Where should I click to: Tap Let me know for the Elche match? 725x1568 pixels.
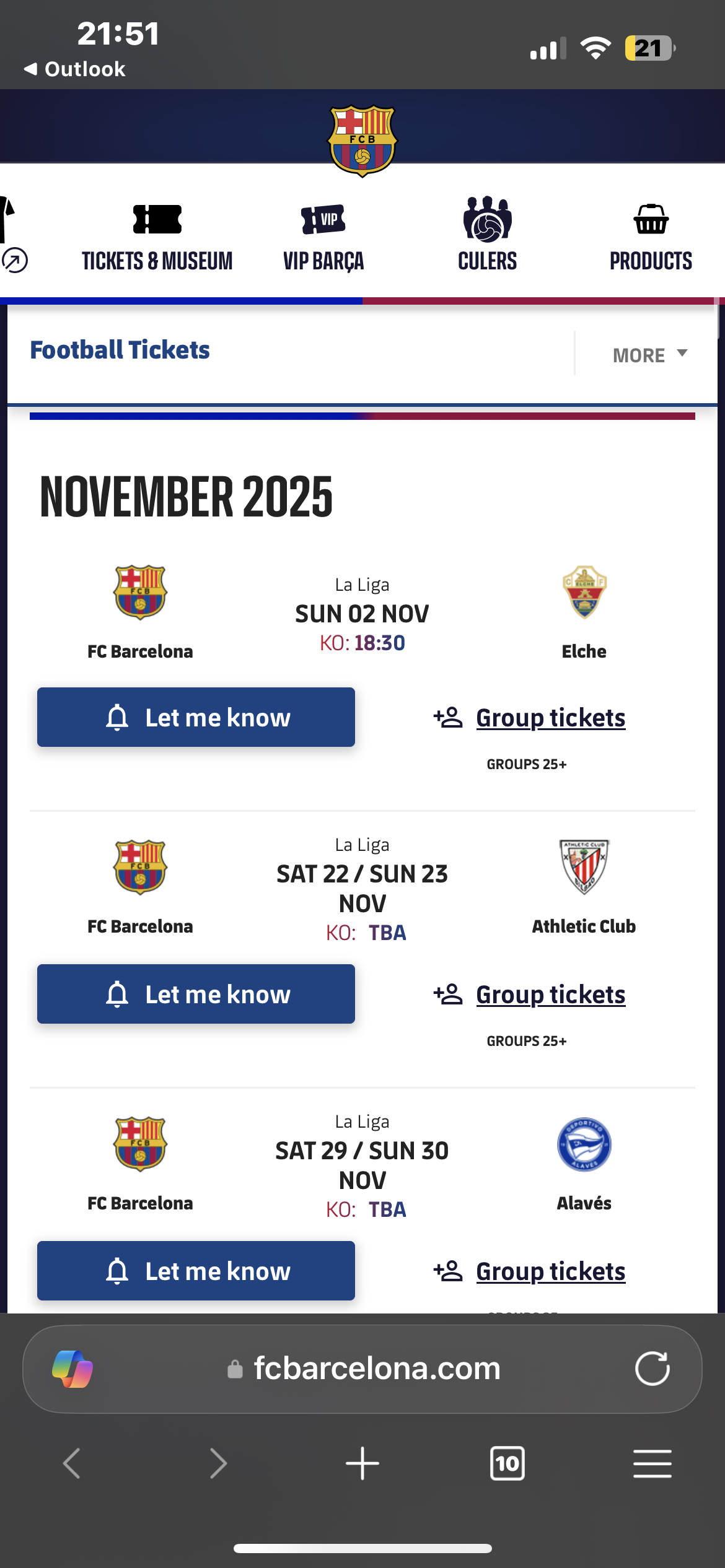(x=196, y=717)
